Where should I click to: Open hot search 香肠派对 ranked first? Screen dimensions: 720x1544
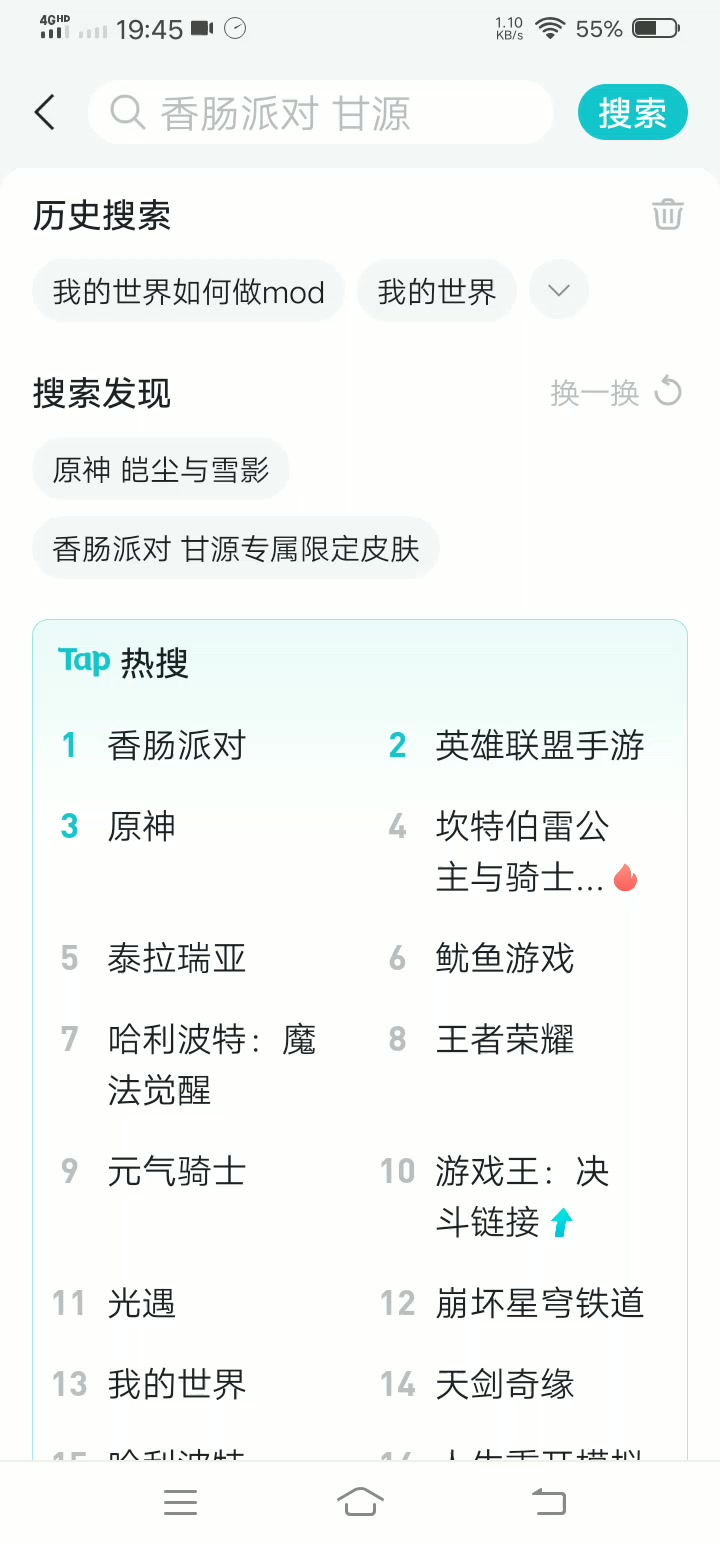(x=176, y=745)
